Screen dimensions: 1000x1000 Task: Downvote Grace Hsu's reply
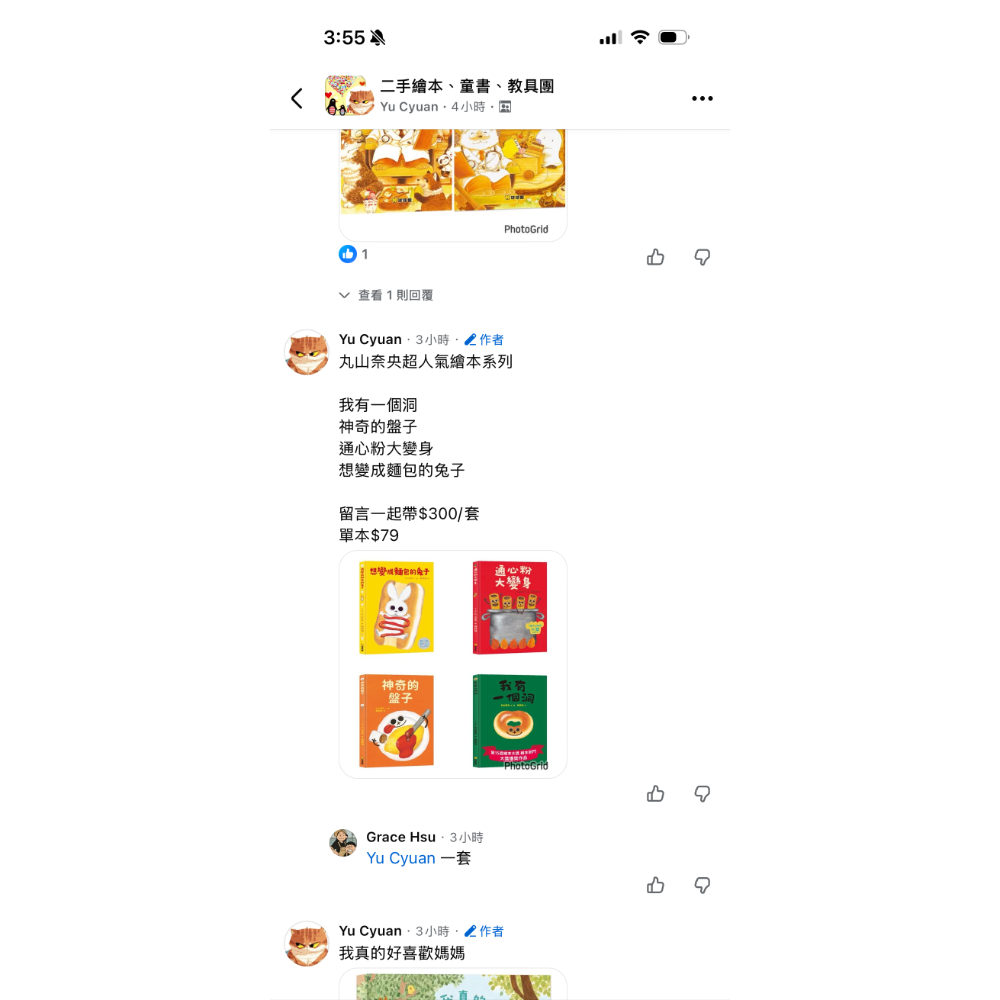tap(702, 885)
